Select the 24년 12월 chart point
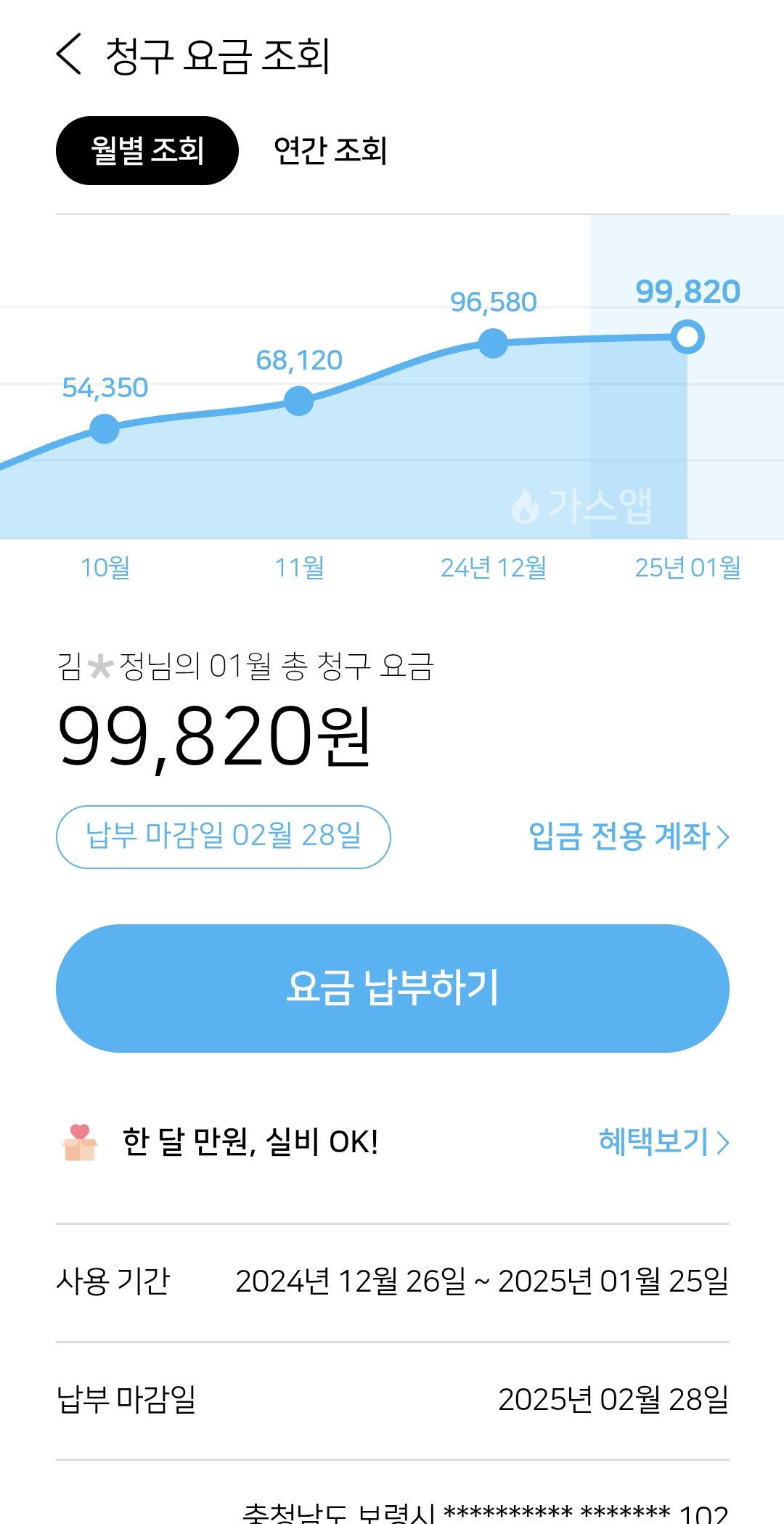 (494, 343)
